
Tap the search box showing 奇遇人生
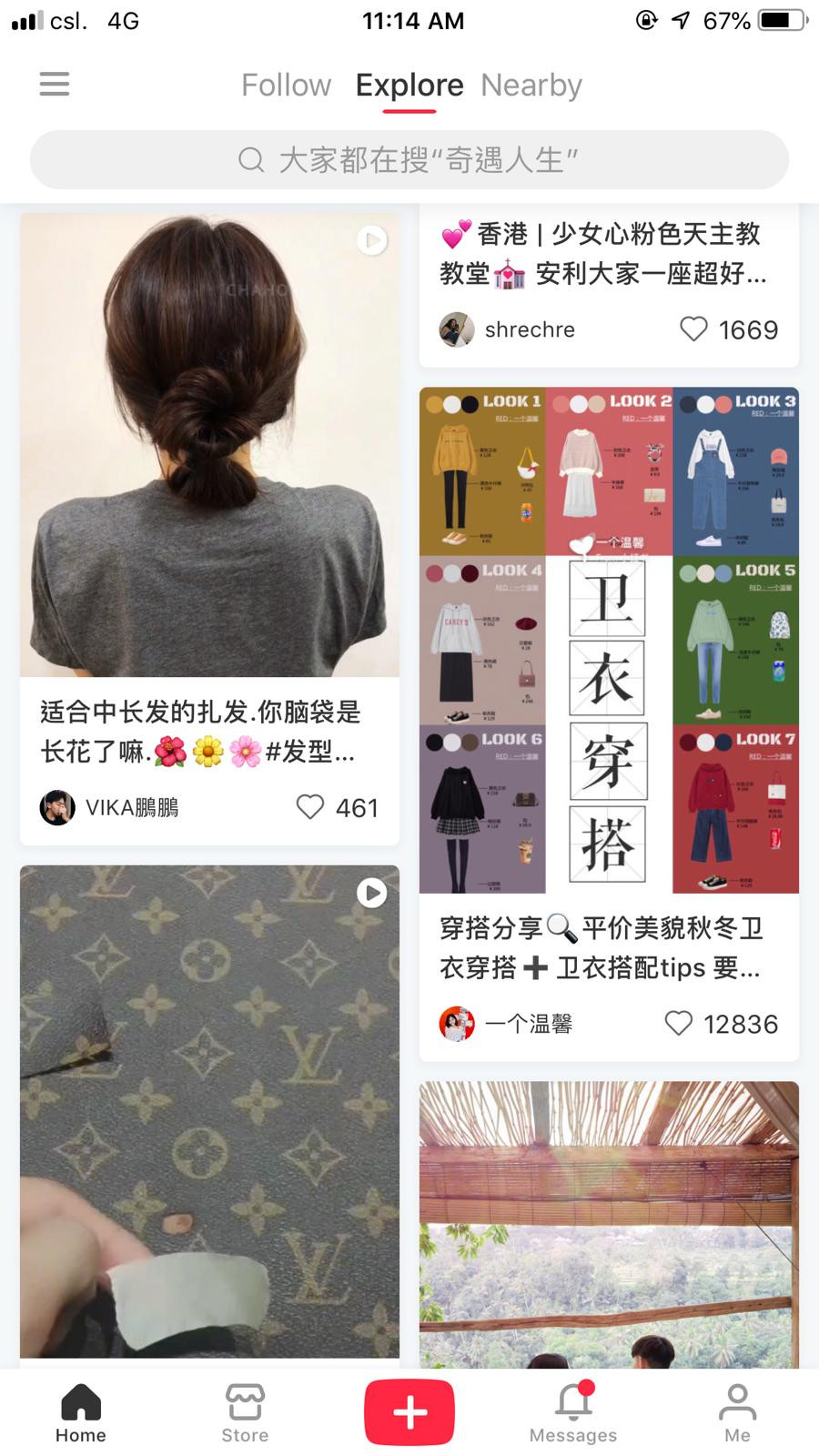[409, 160]
